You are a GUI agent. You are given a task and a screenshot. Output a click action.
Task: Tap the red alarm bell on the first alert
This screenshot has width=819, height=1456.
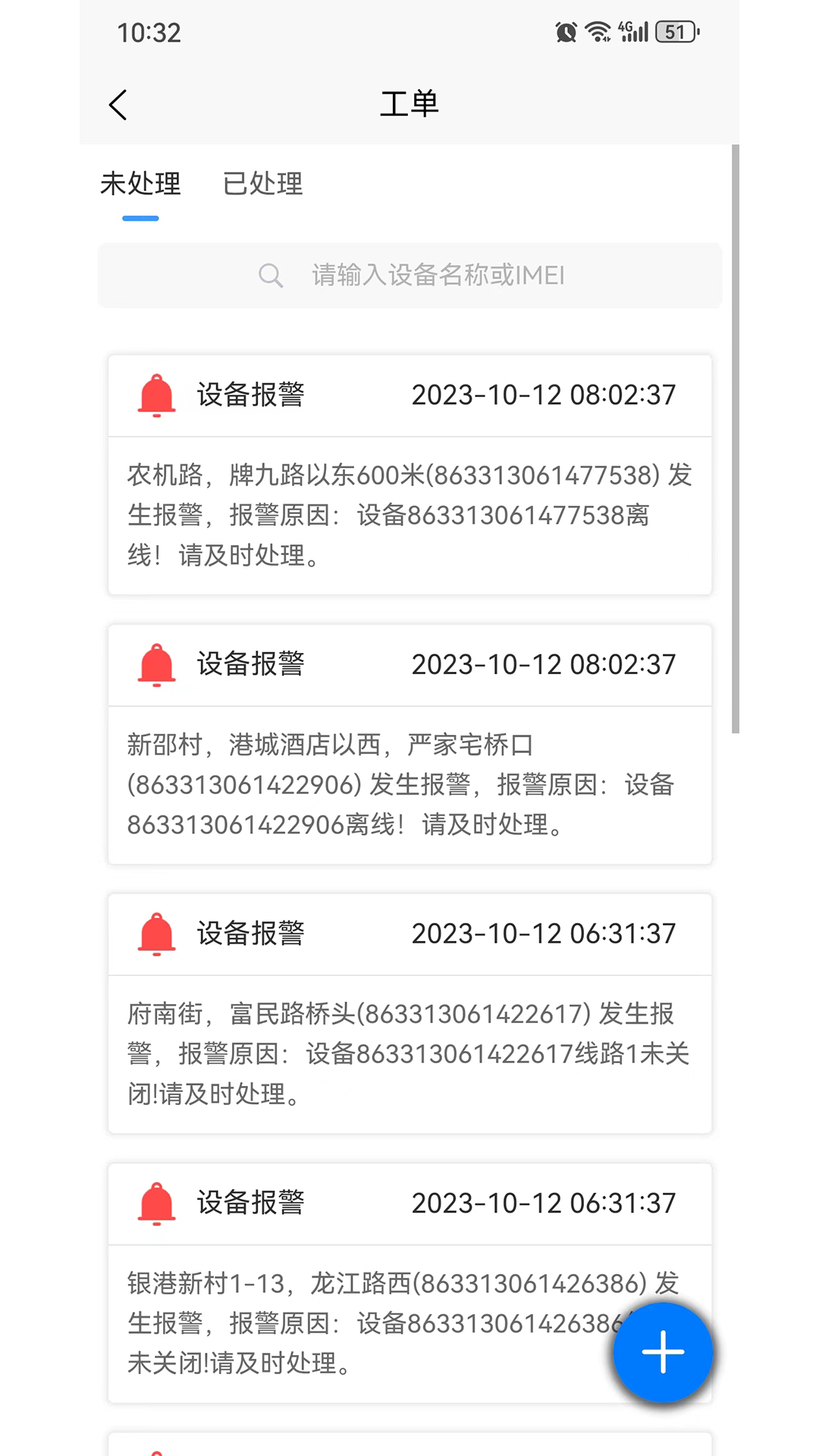pyautogui.click(x=156, y=395)
